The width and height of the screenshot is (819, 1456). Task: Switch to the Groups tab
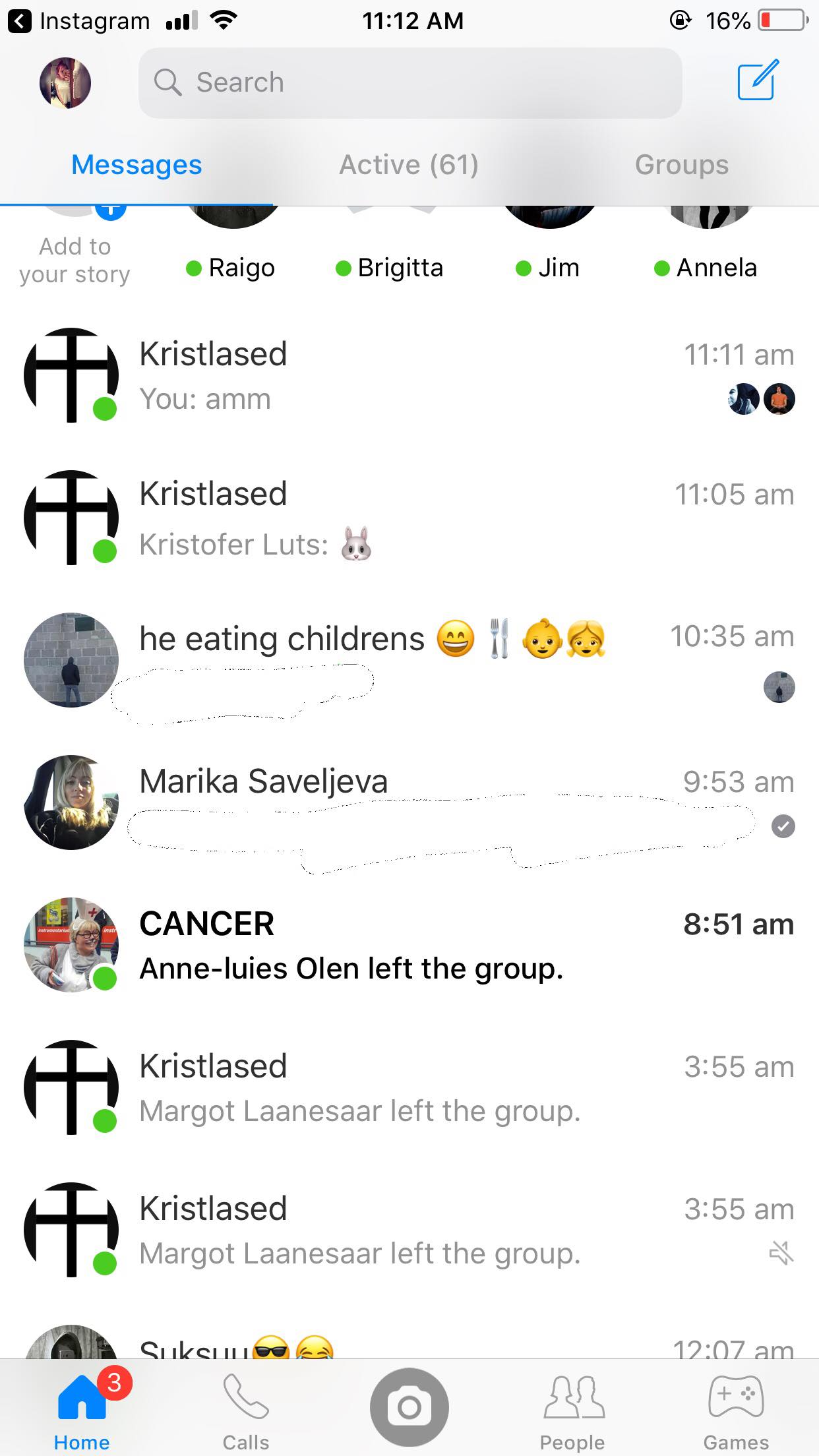tap(682, 165)
